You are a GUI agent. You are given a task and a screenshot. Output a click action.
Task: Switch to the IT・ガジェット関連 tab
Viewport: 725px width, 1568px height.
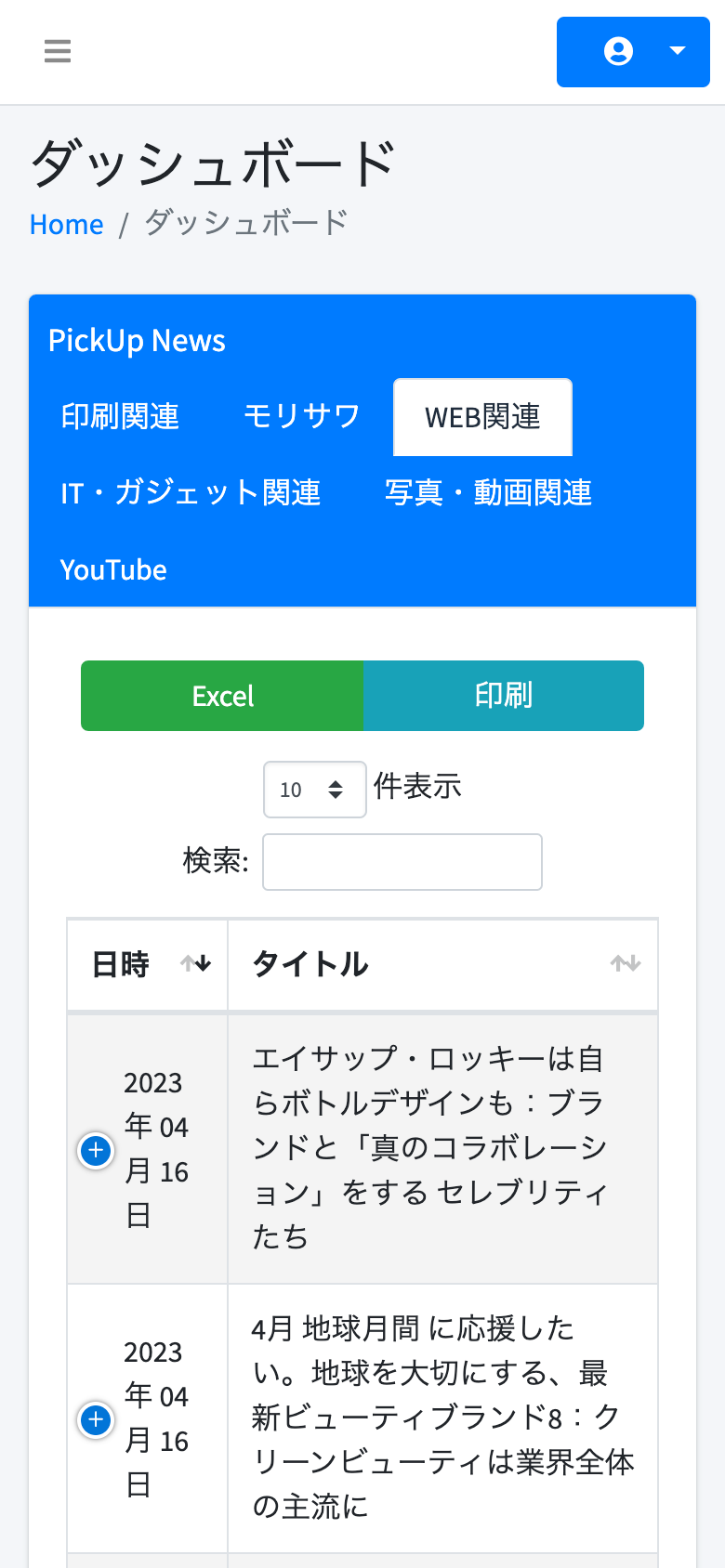(191, 493)
